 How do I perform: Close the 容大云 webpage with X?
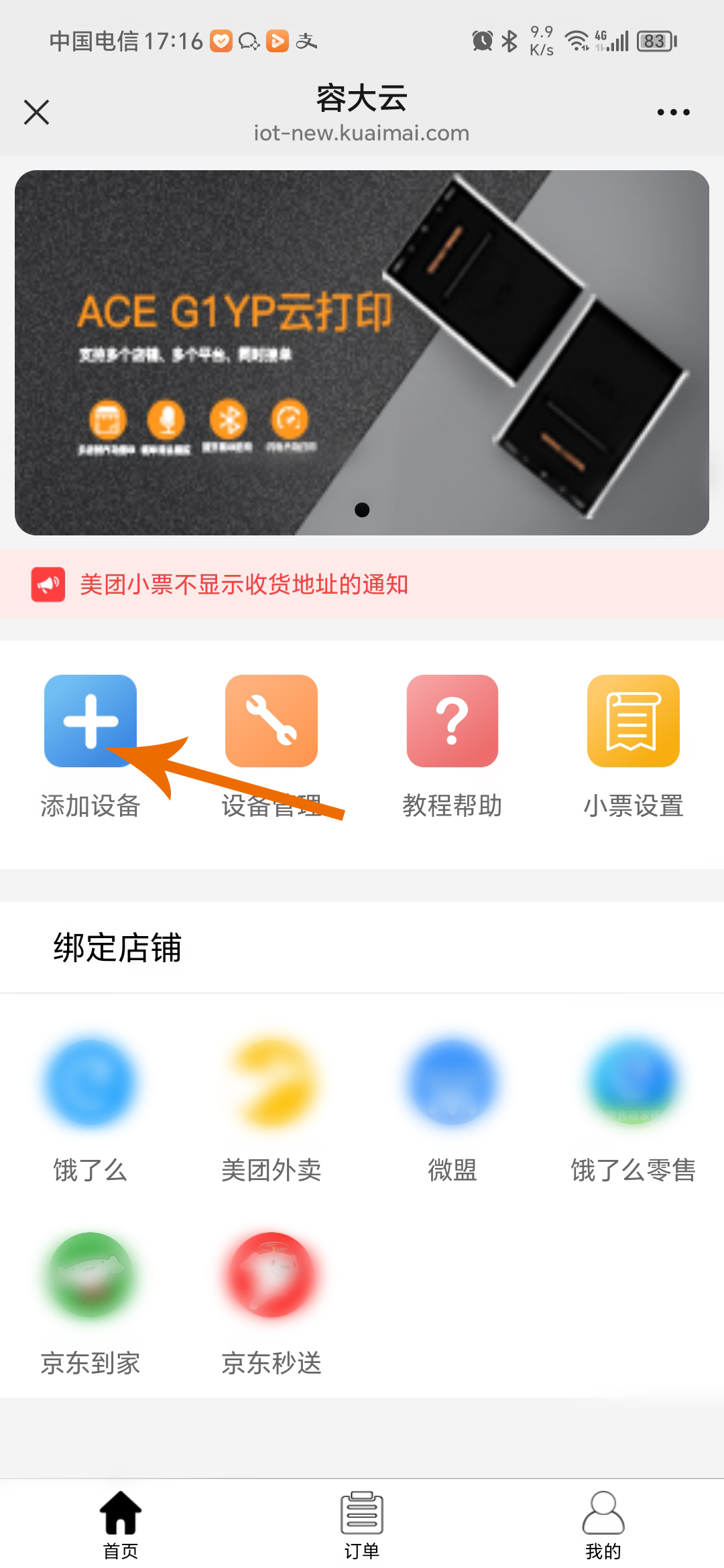(37, 111)
